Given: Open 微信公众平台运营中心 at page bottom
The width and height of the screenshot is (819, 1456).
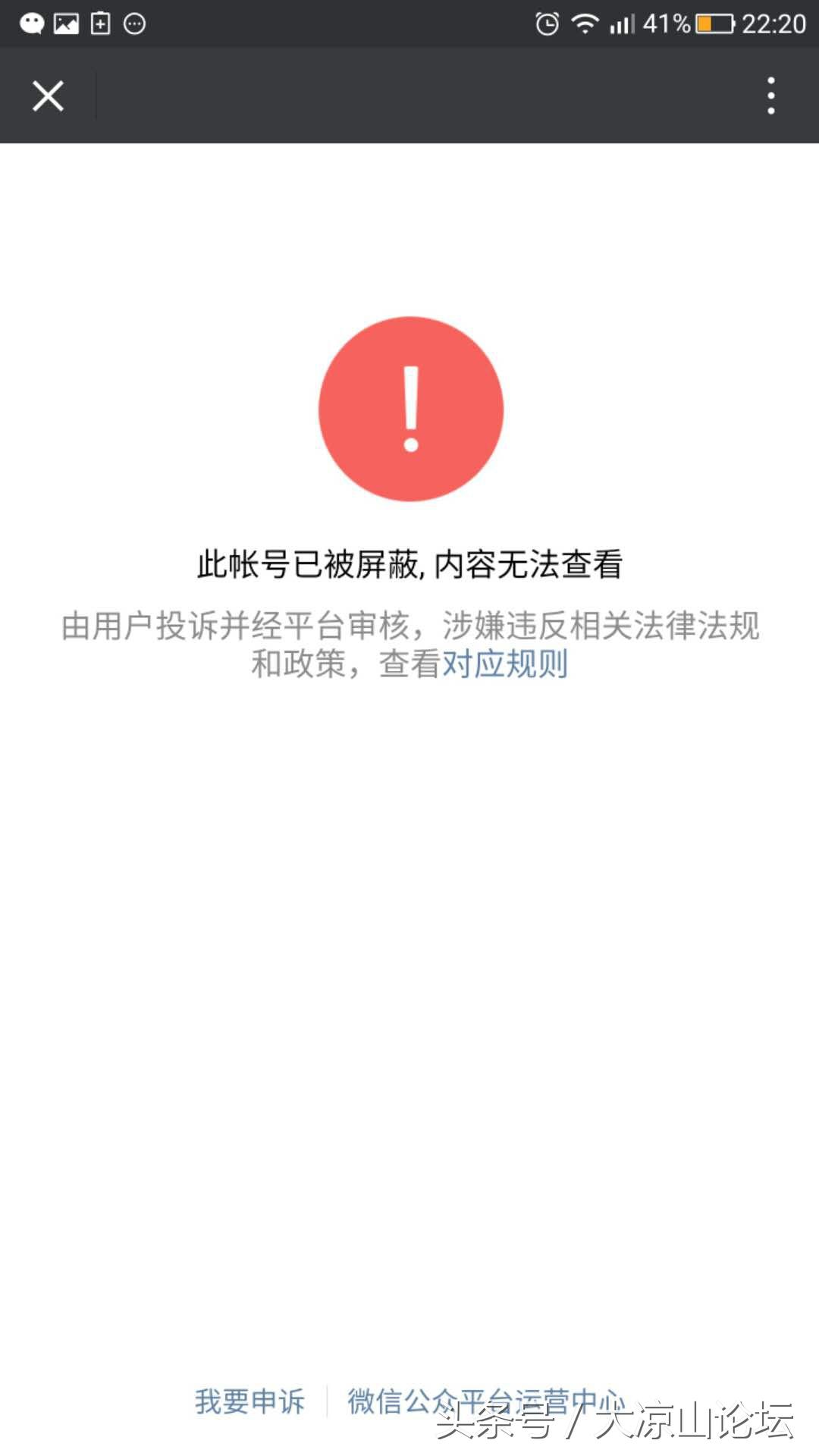Looking at the screenshot, I should click(x=485, y=1398).
